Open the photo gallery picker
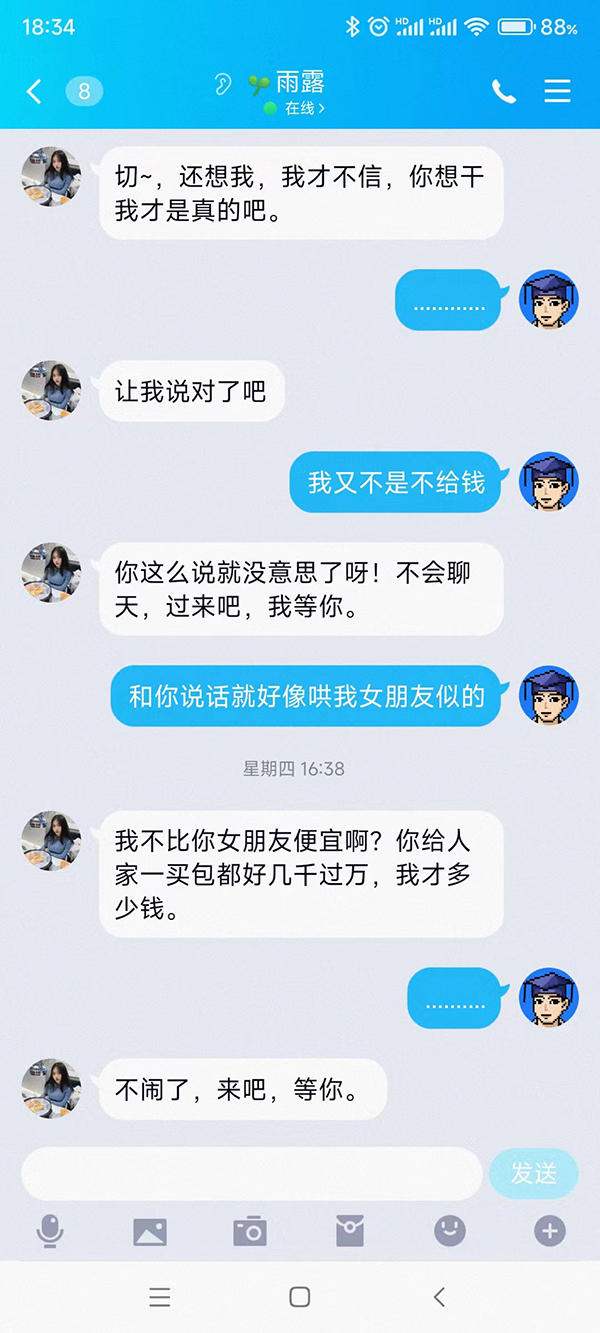The image size is (600, 1333). 150,1231
